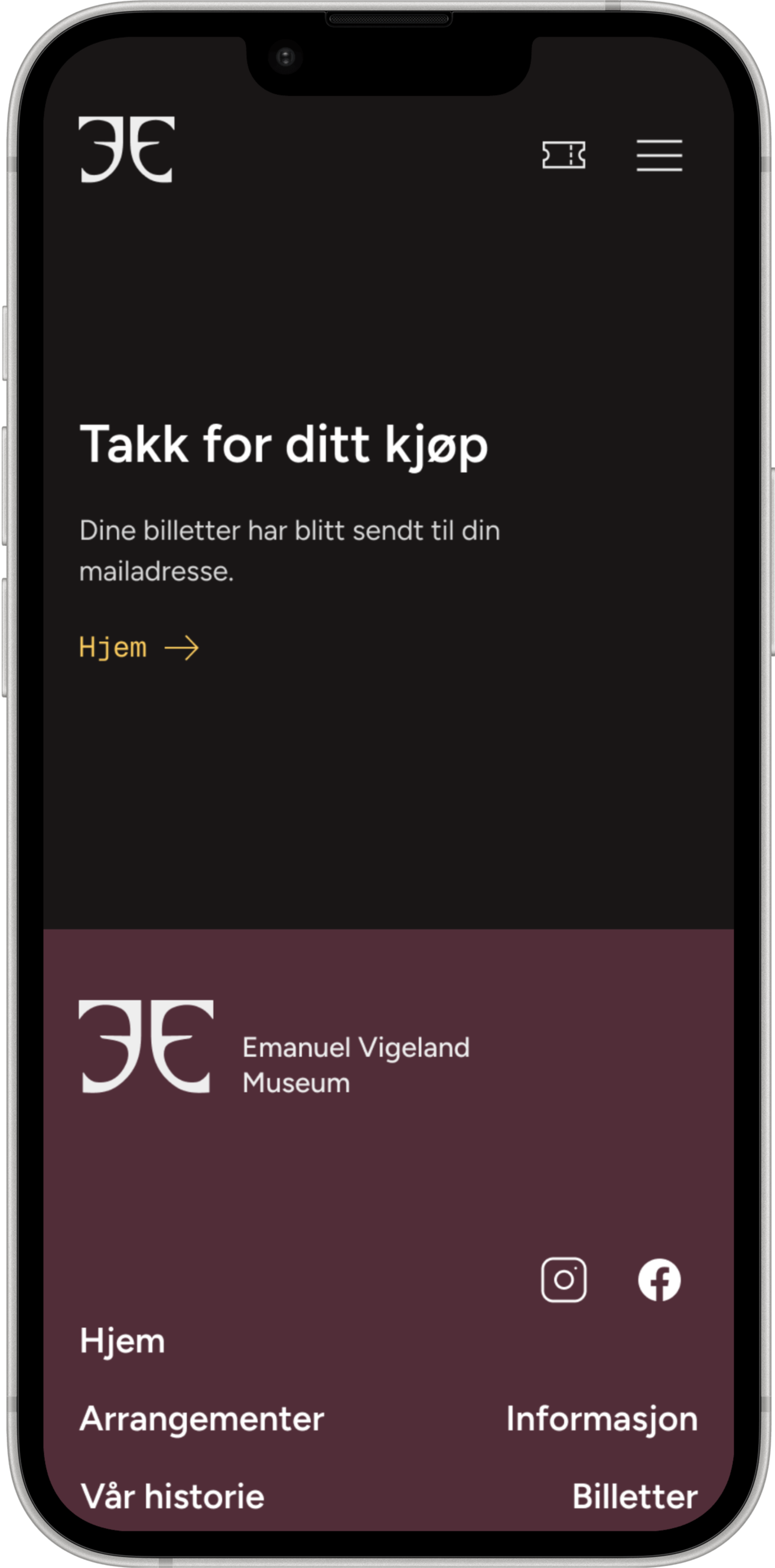Open the Informasjon footer link
The height and width of the screenshot is (1568, 775).
coord(602,1419)
